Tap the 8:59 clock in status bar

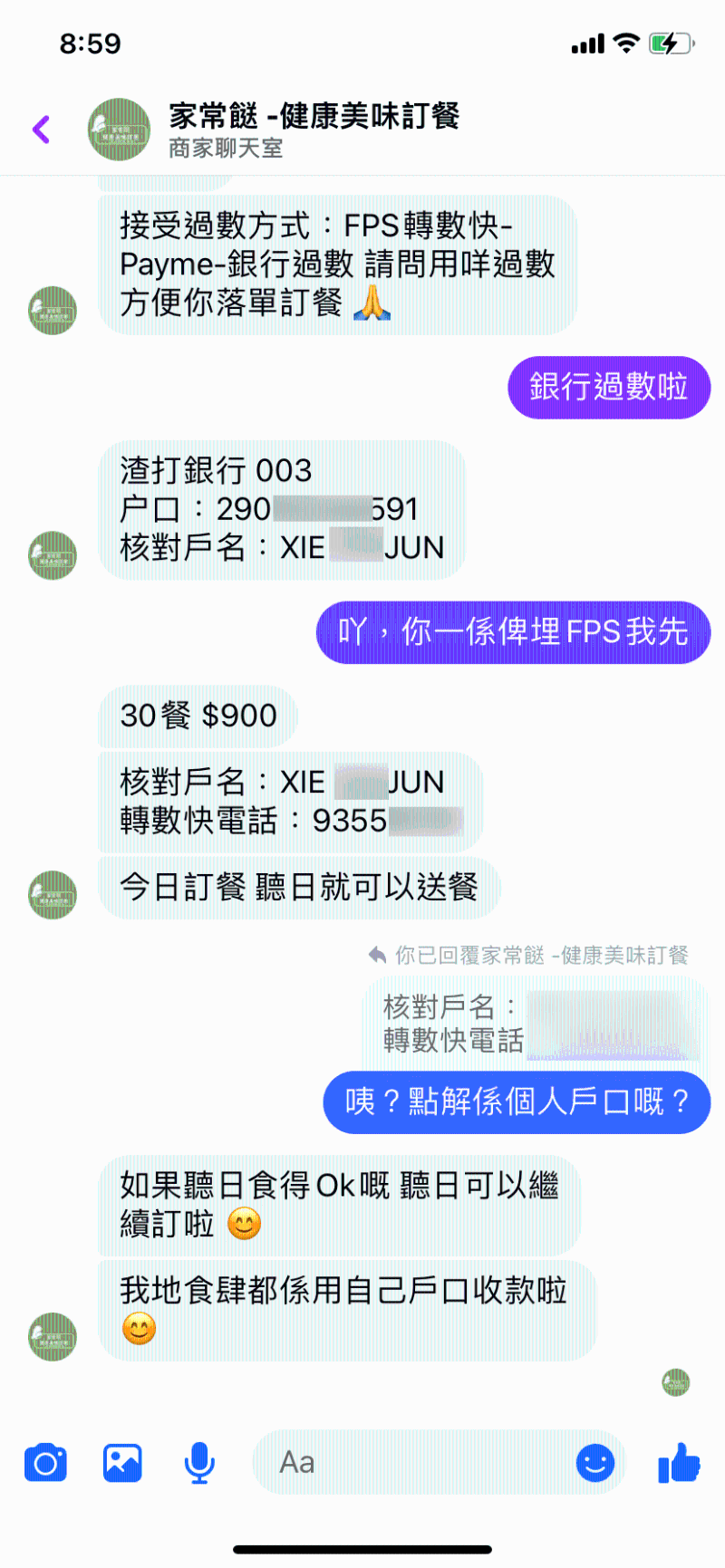(x=92, y=43)
